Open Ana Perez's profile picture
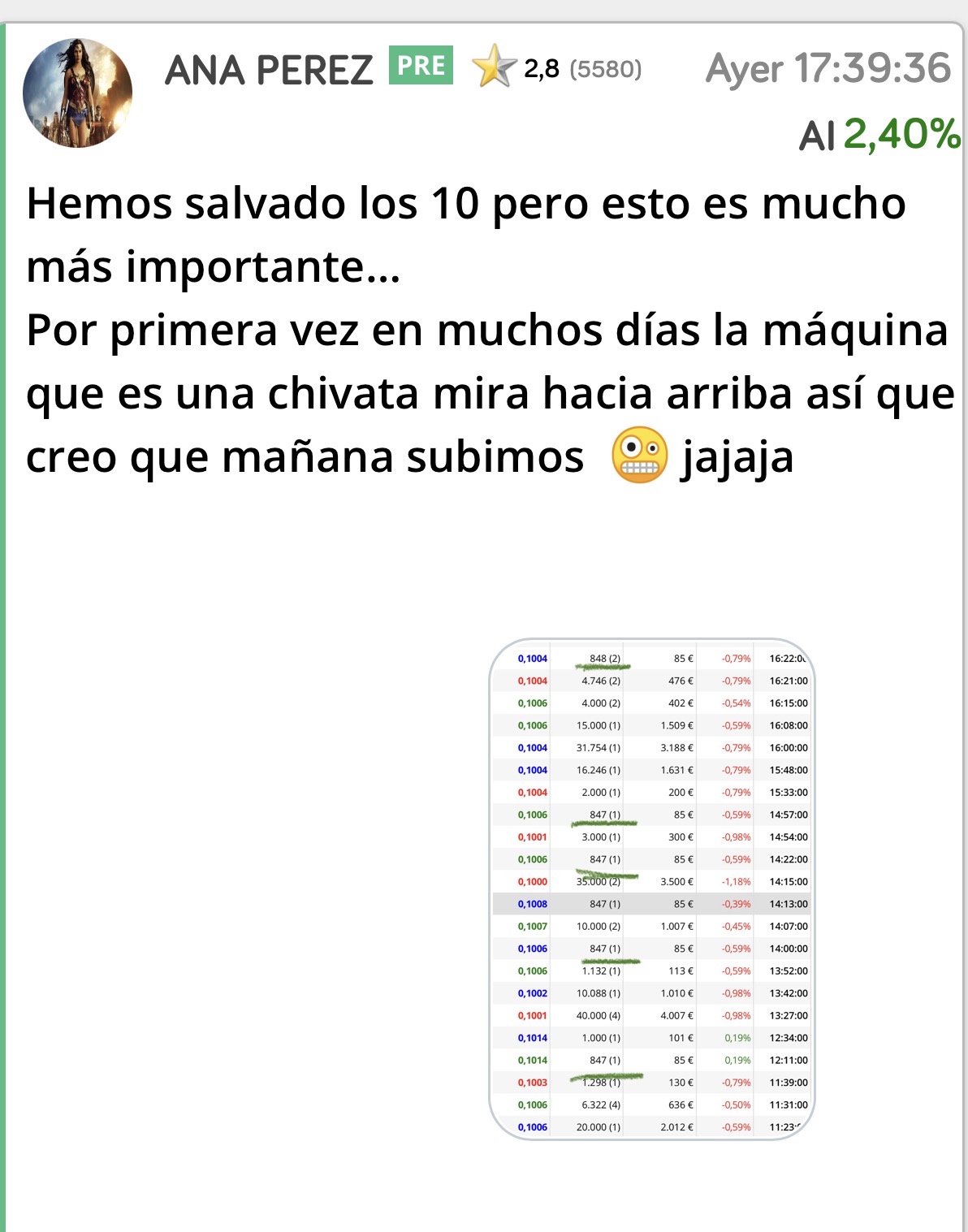Image resolution: width=968 pixels, height=1232 pixels. [x=77, y=93]
